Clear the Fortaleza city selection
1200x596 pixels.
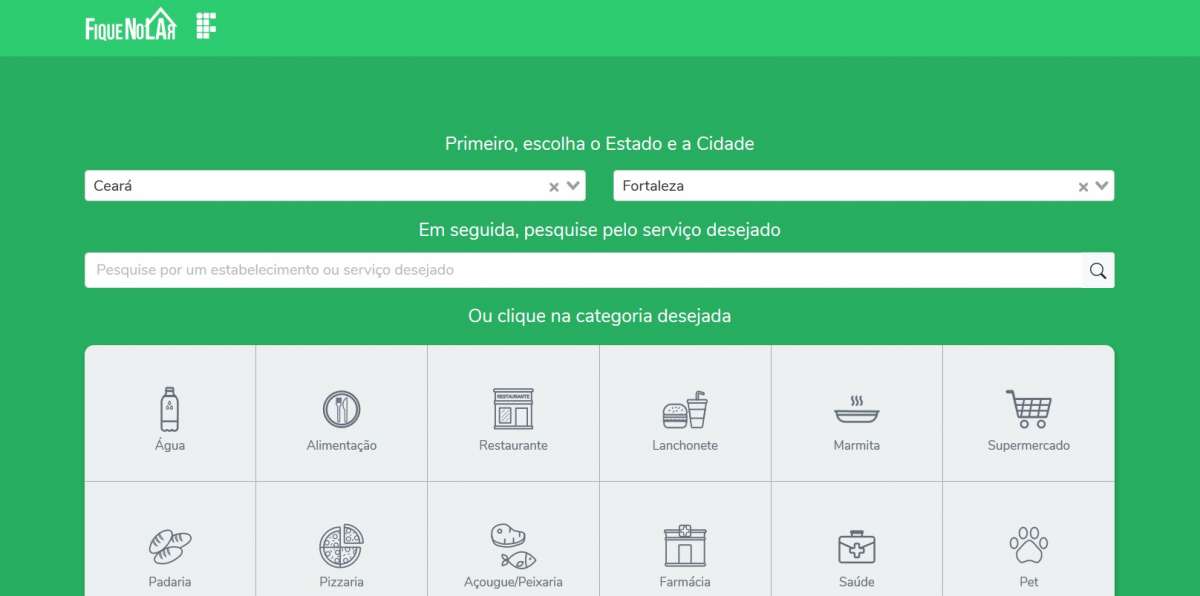tap(1083, 186)
